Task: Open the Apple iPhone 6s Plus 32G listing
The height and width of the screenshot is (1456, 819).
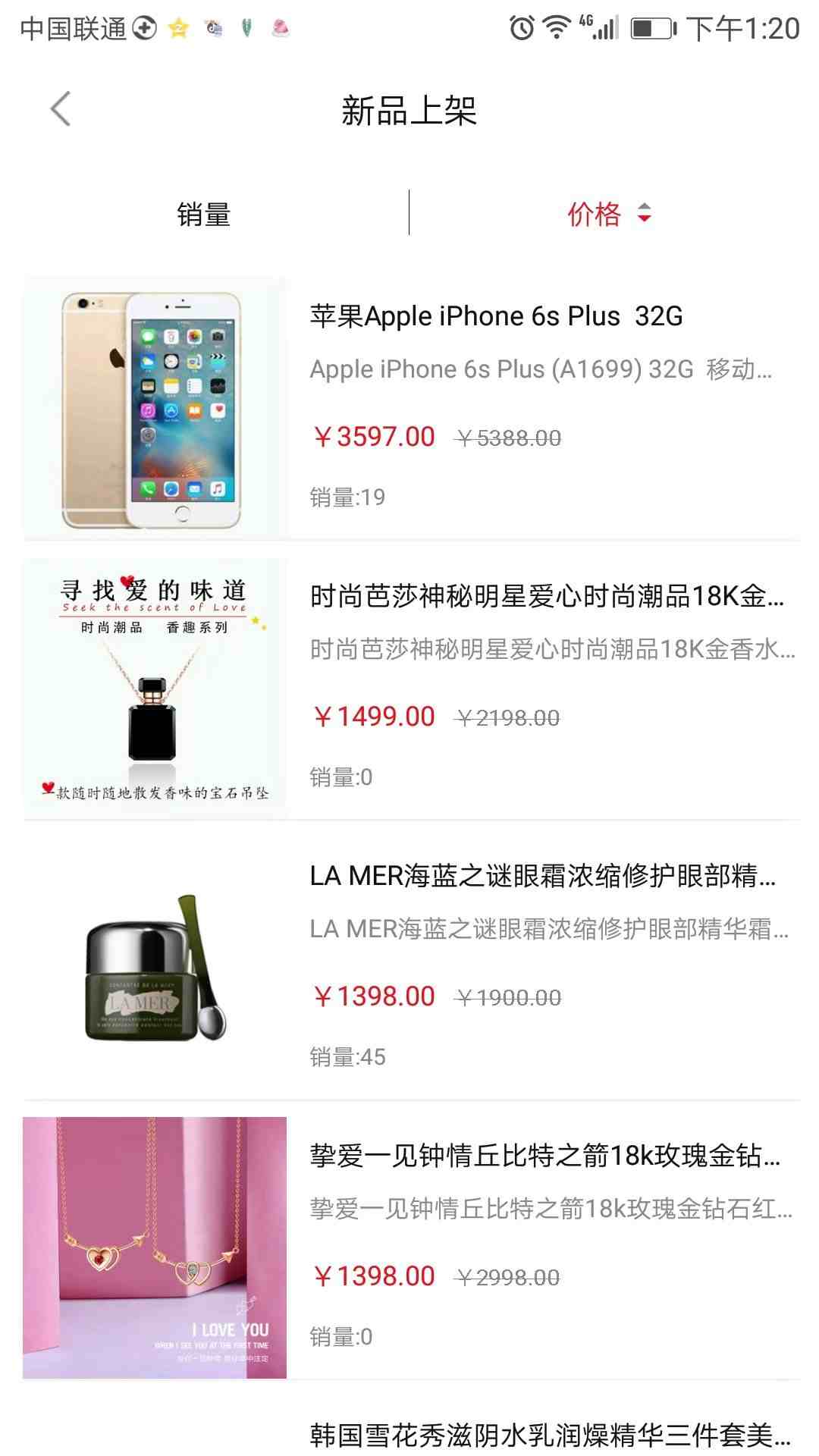Action: click(496, 317)
